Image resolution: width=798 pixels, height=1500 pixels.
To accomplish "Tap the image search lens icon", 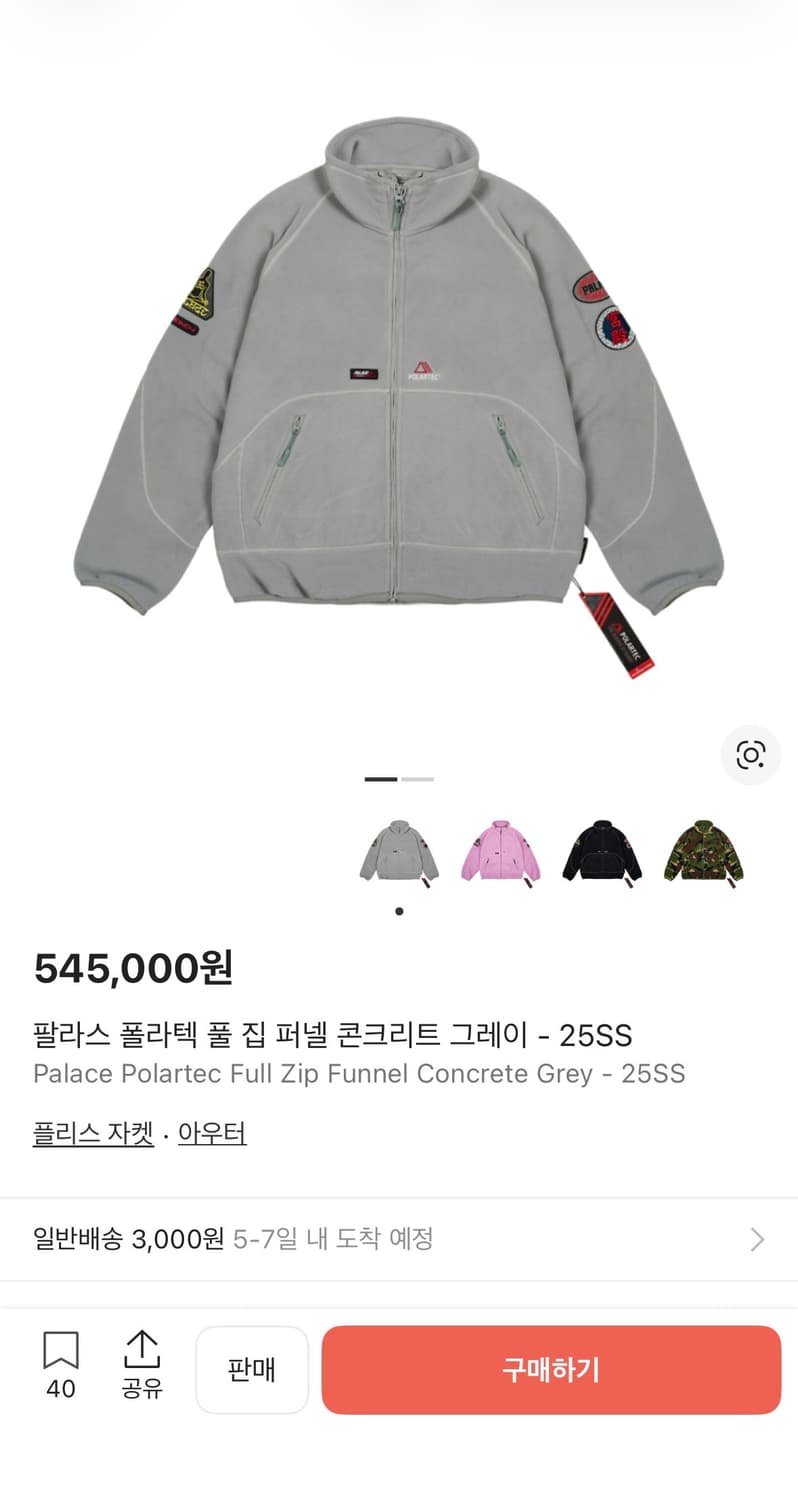I will [x=752, y=756].
